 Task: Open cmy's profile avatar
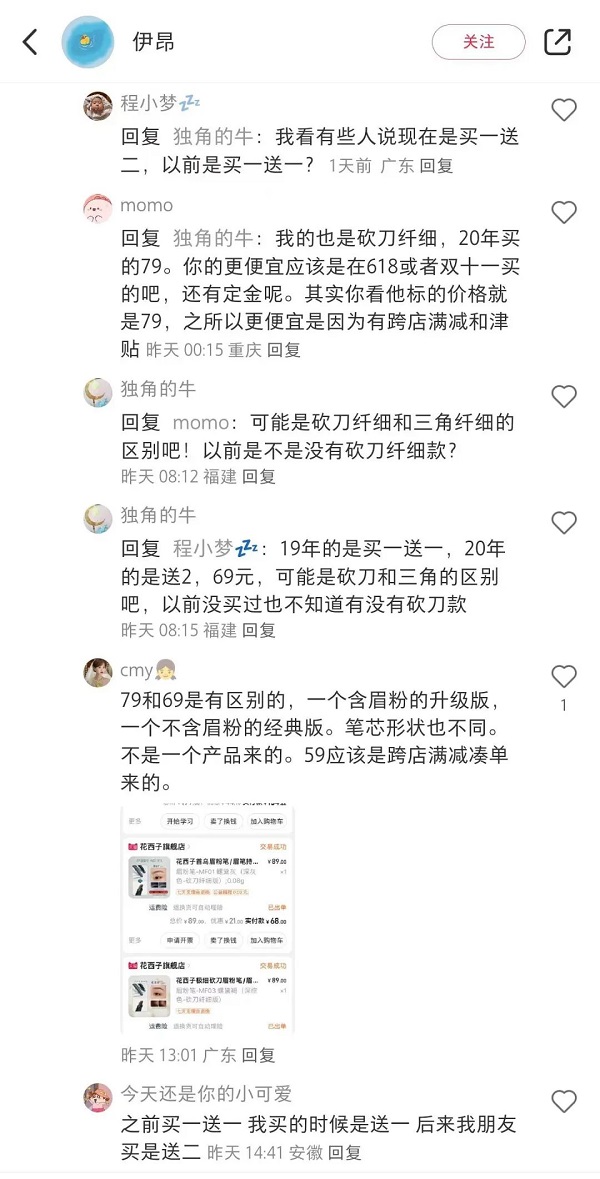tap(97, 672)
